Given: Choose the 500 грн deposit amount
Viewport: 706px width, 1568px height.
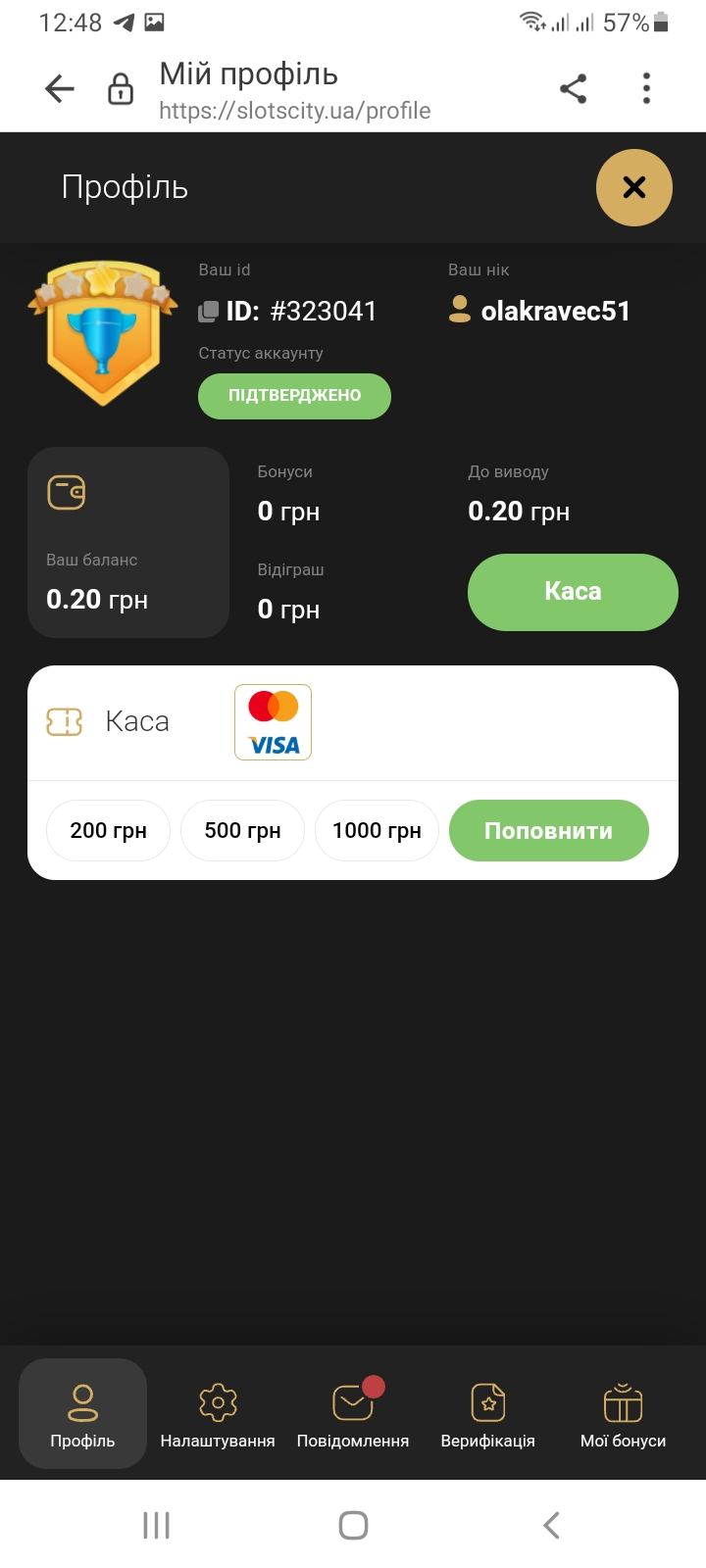Looking at the screenshot, I should pyautogui.click(x=242, y=830).
